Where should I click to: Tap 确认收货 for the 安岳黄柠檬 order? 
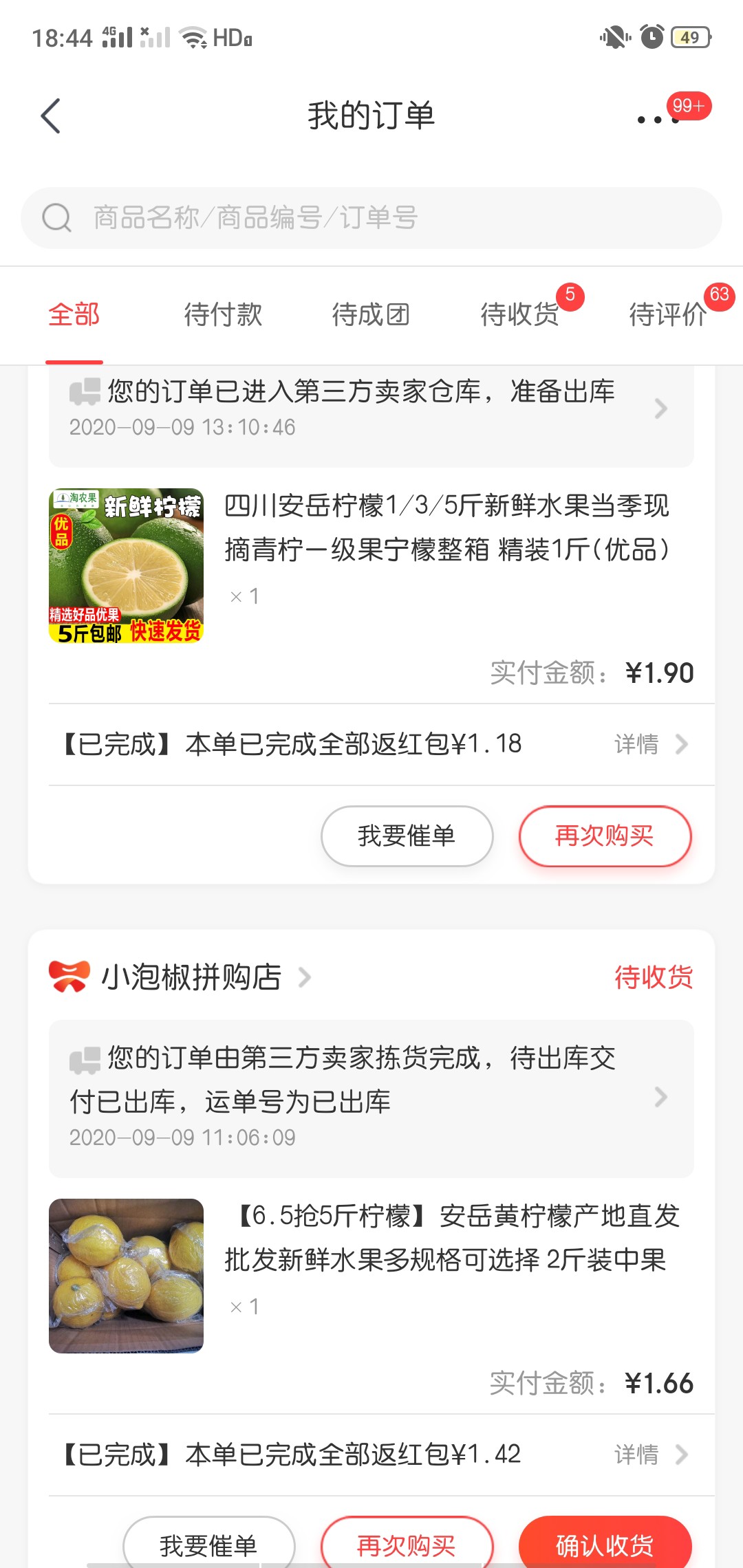[x=605, y=1545]
